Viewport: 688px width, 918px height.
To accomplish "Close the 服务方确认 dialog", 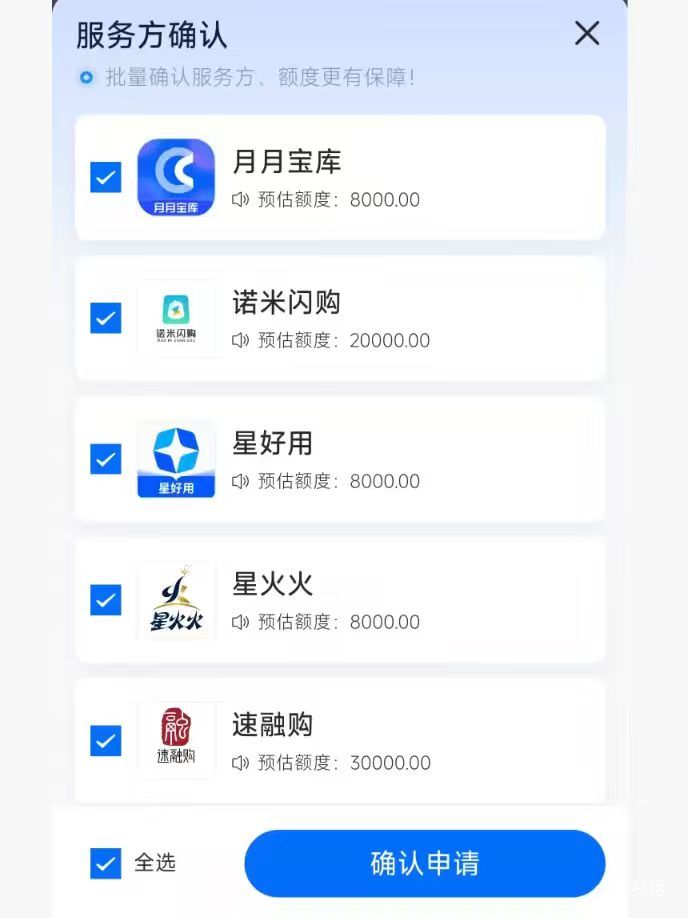I will tap(587, 33).
